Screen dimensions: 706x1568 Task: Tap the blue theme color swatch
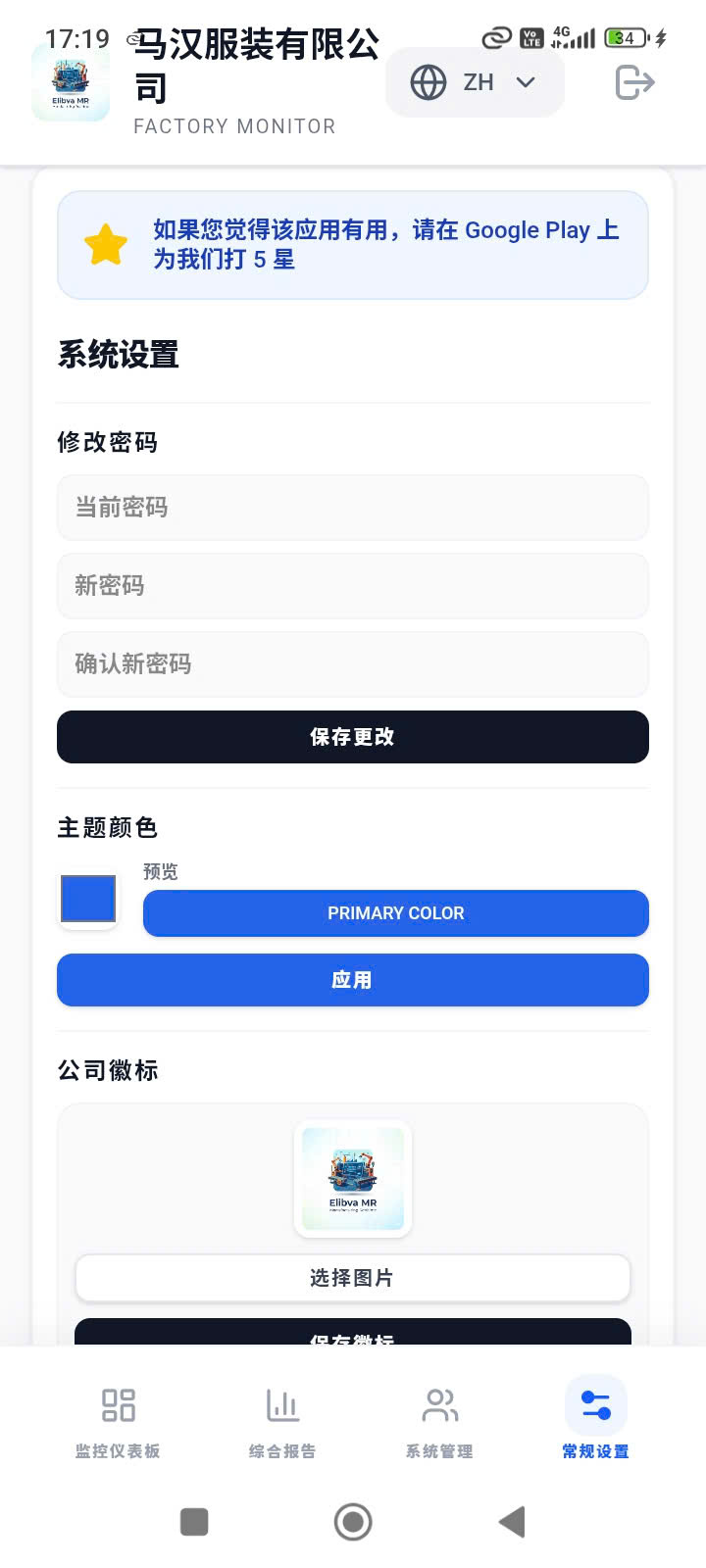[87, 899]
